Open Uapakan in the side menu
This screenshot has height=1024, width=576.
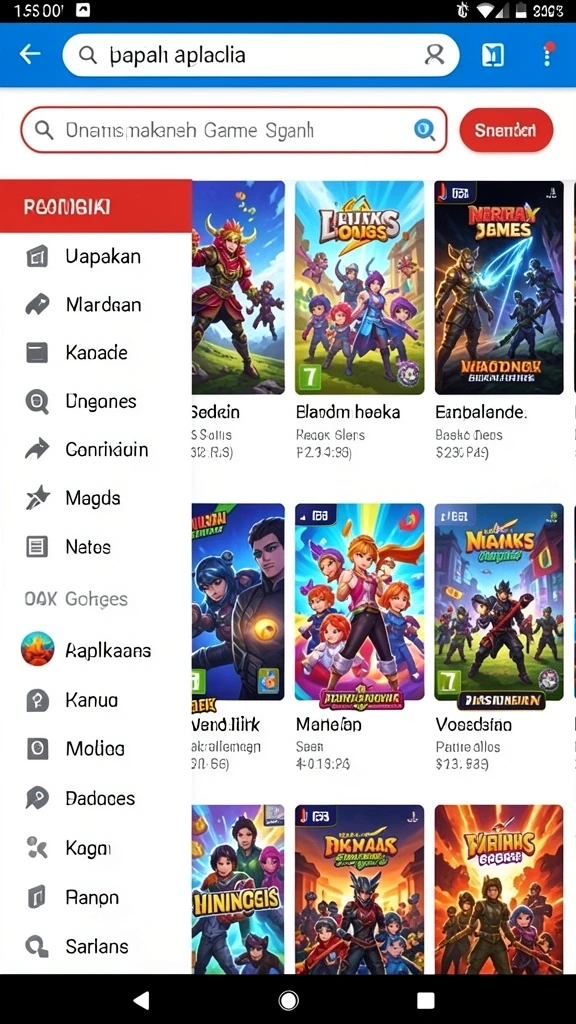click(96, 256)
